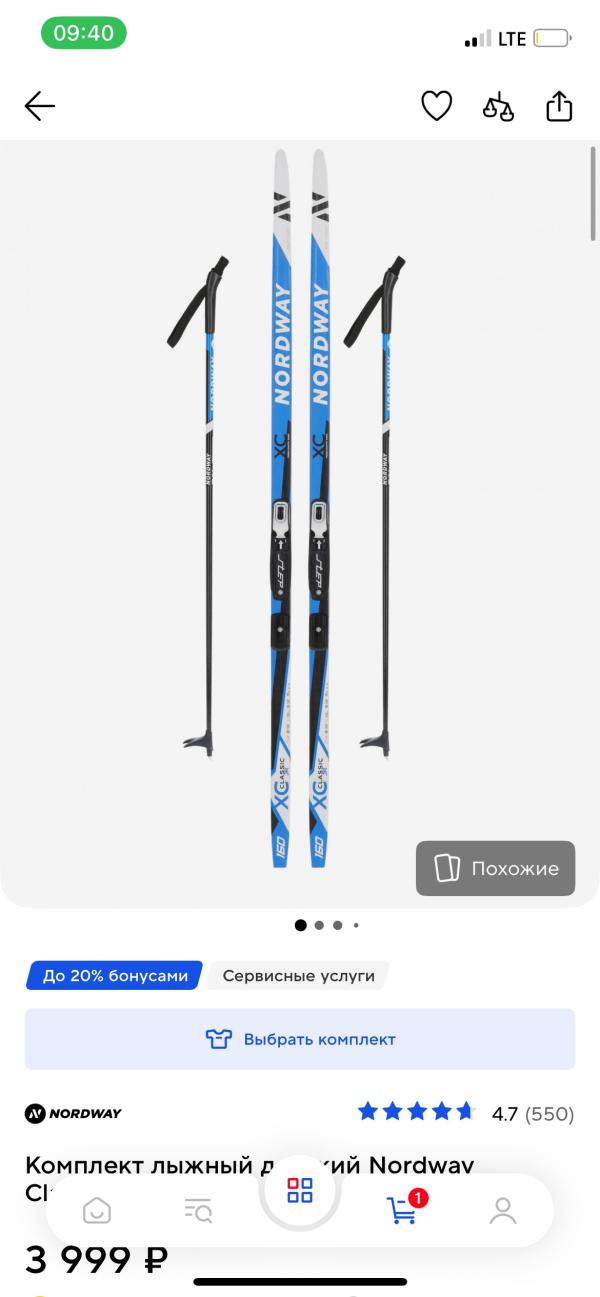Open the ski set product photo
Screen dimensions: 600x1297
300,510
